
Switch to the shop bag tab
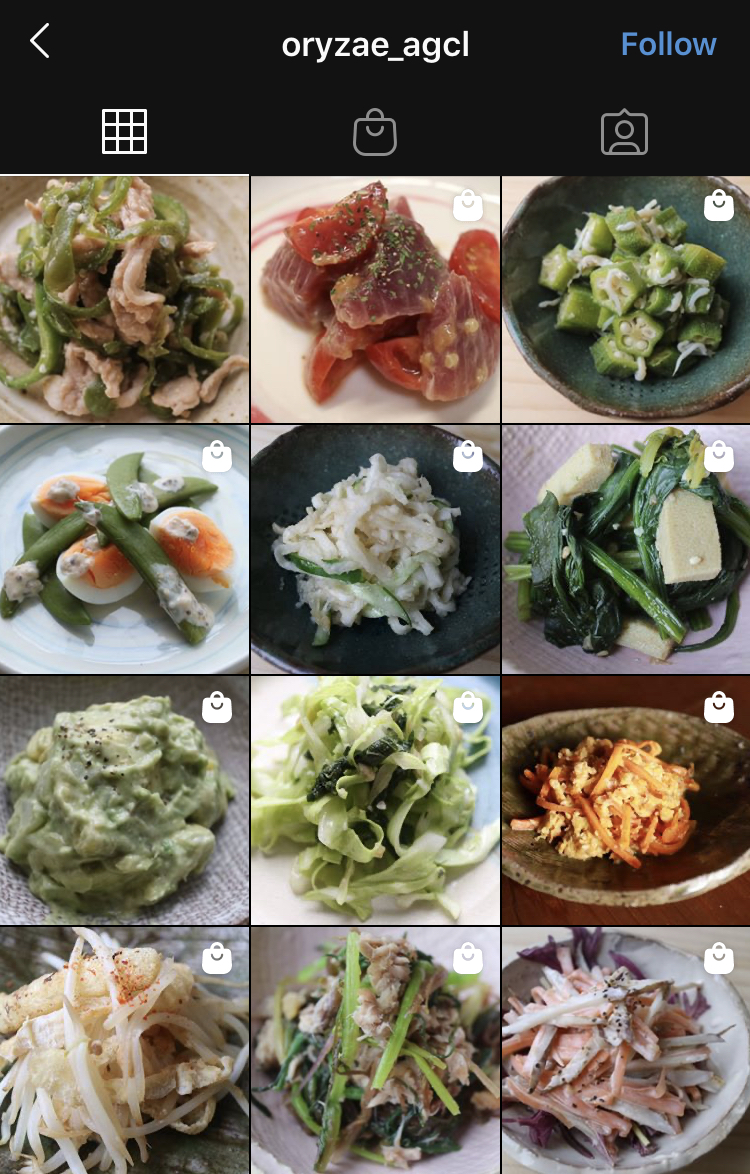point(375,133)
